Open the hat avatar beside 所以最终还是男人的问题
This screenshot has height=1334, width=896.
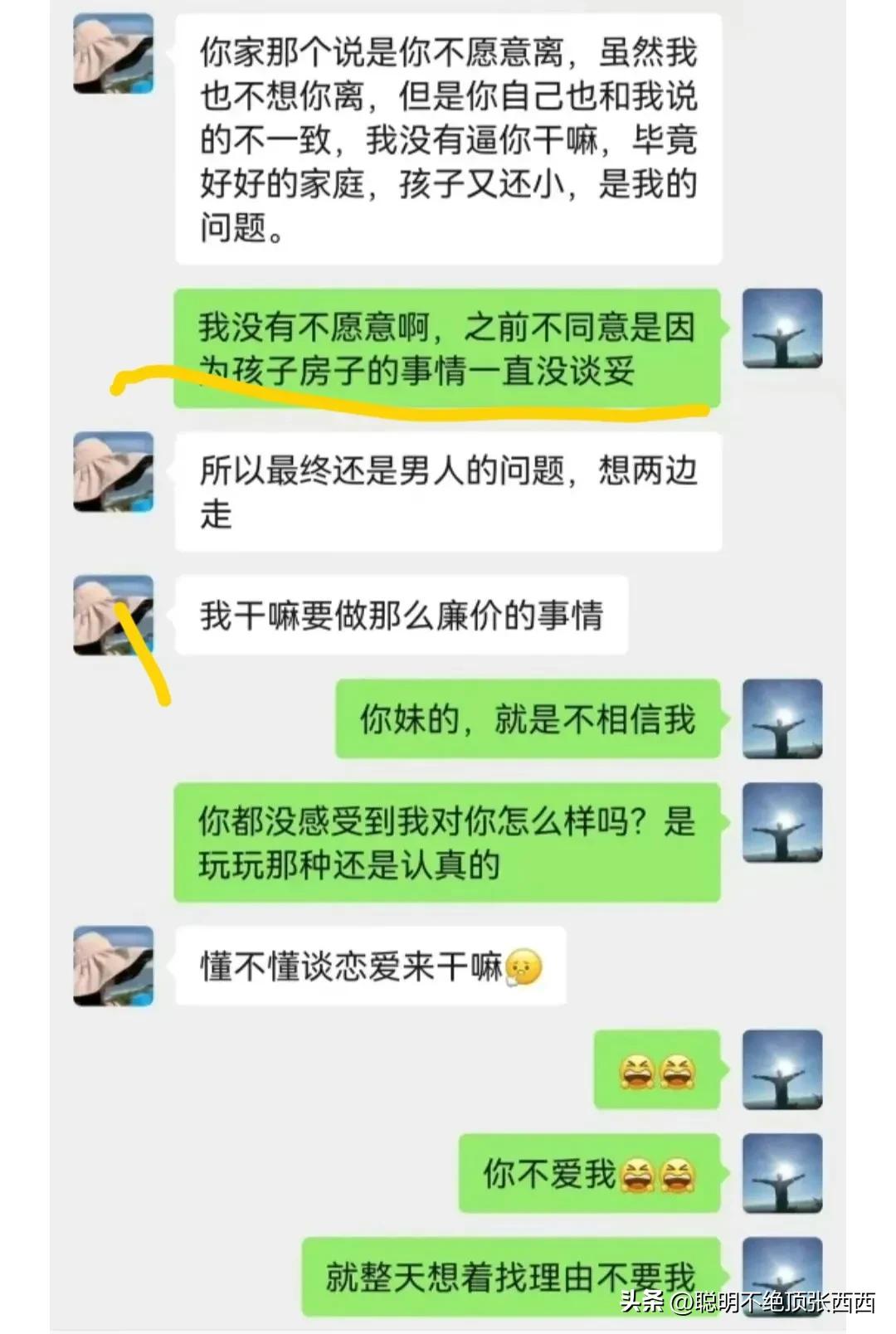point(115,471)
